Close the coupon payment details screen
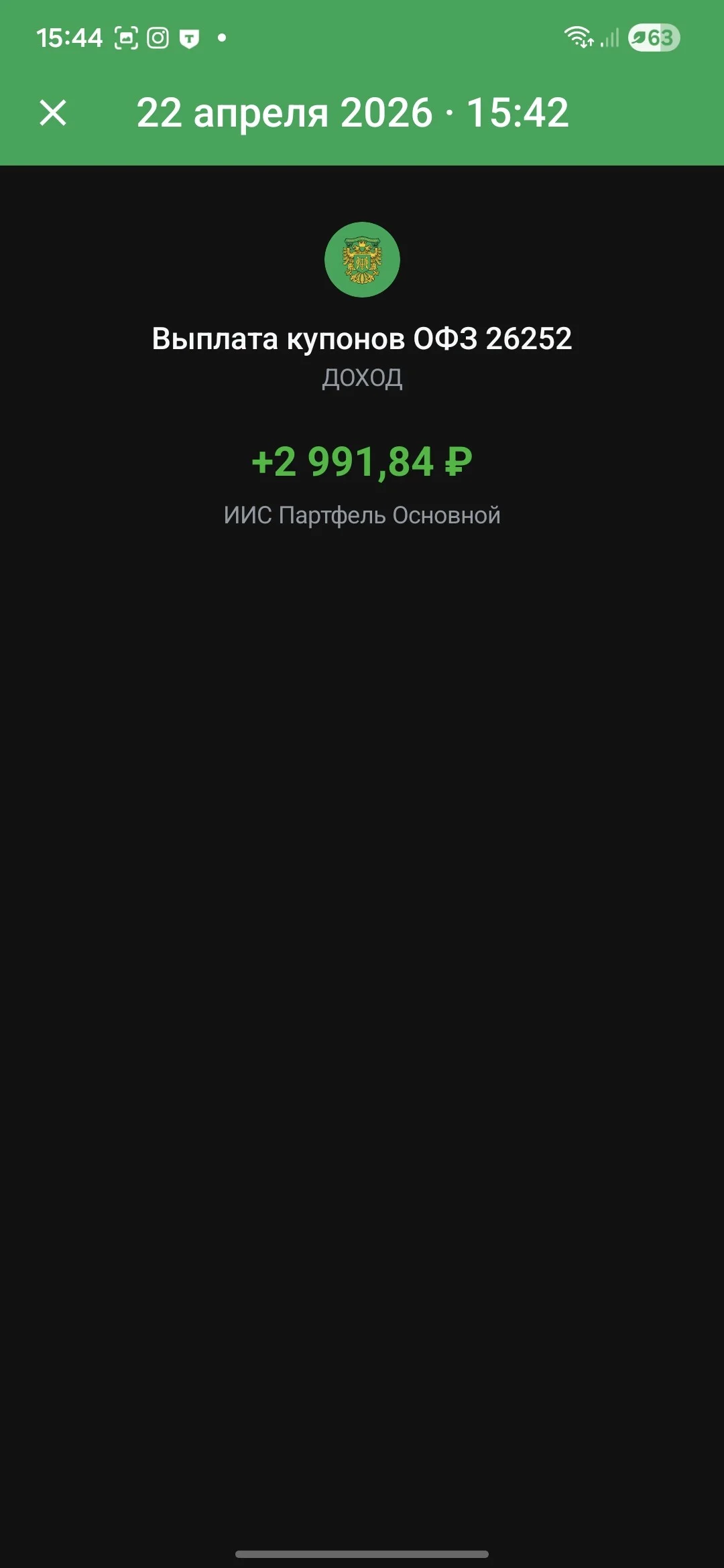This screenshot has width=724, height=1568. coord(53,113)
